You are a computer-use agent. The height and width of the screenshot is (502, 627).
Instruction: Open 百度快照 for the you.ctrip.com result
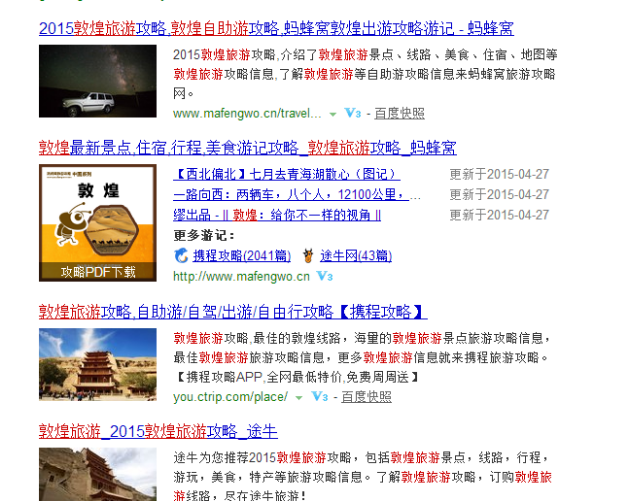coord(366,397)
